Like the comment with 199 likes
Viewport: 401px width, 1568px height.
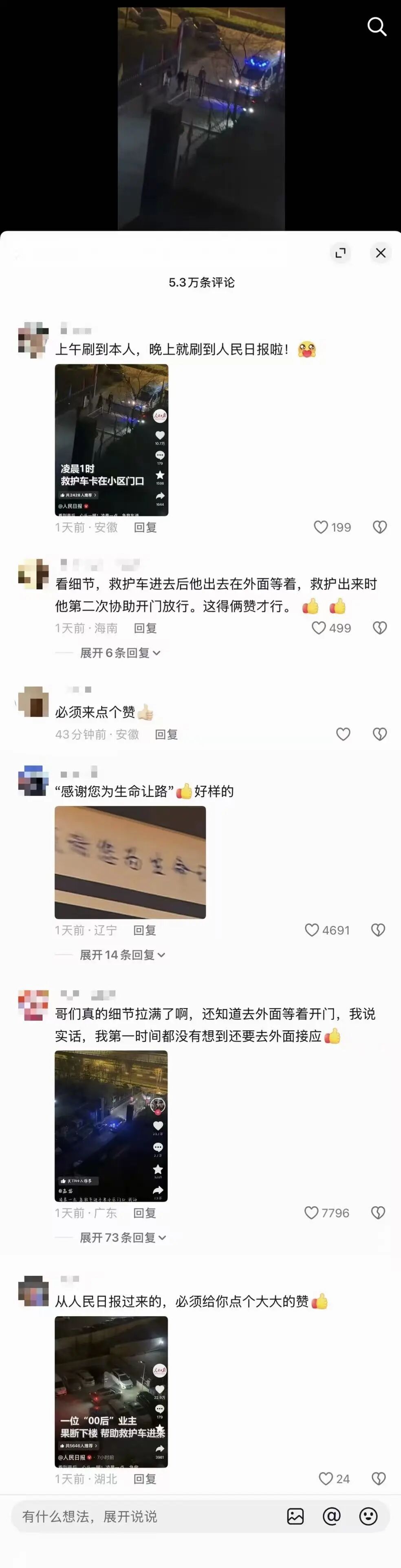point(321,527)
